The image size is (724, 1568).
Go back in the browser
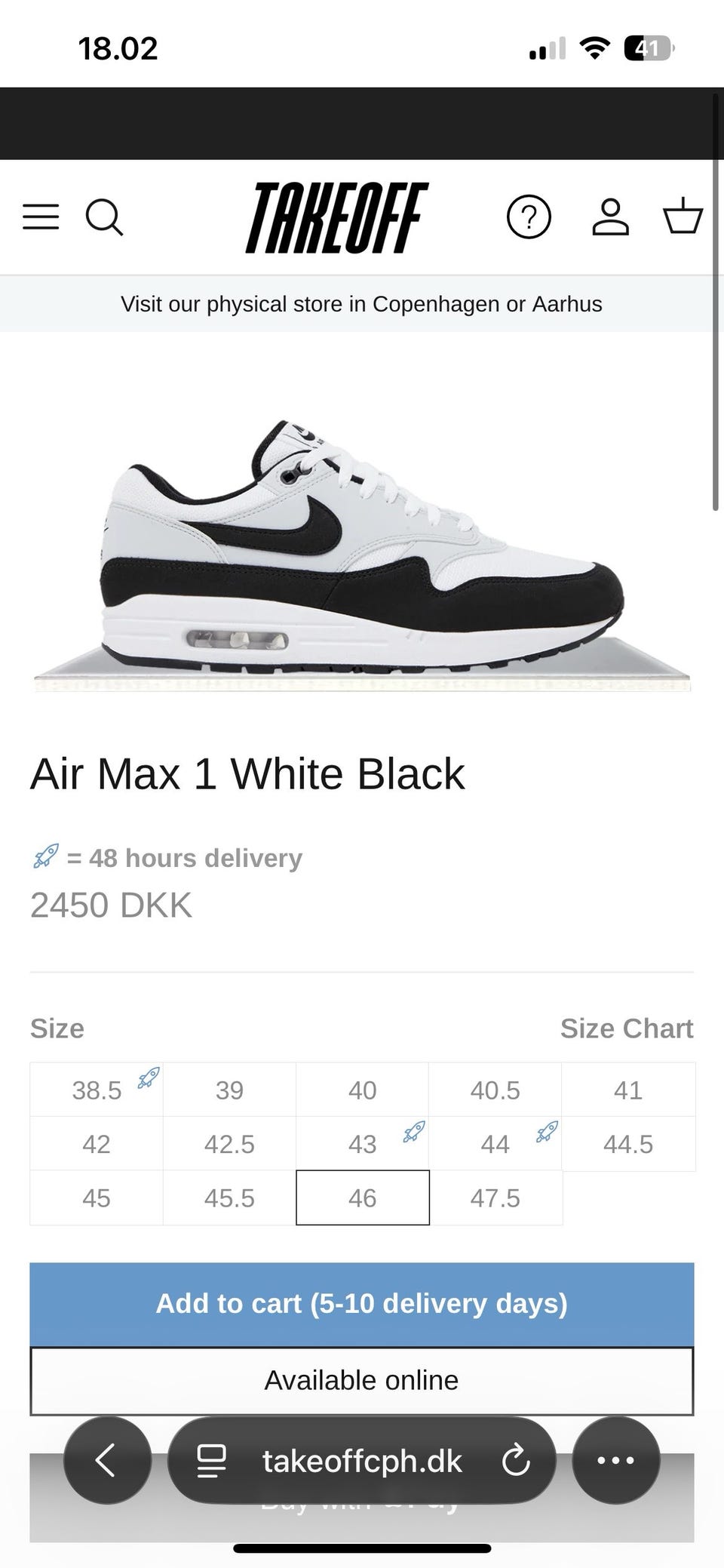[107, 1460]
